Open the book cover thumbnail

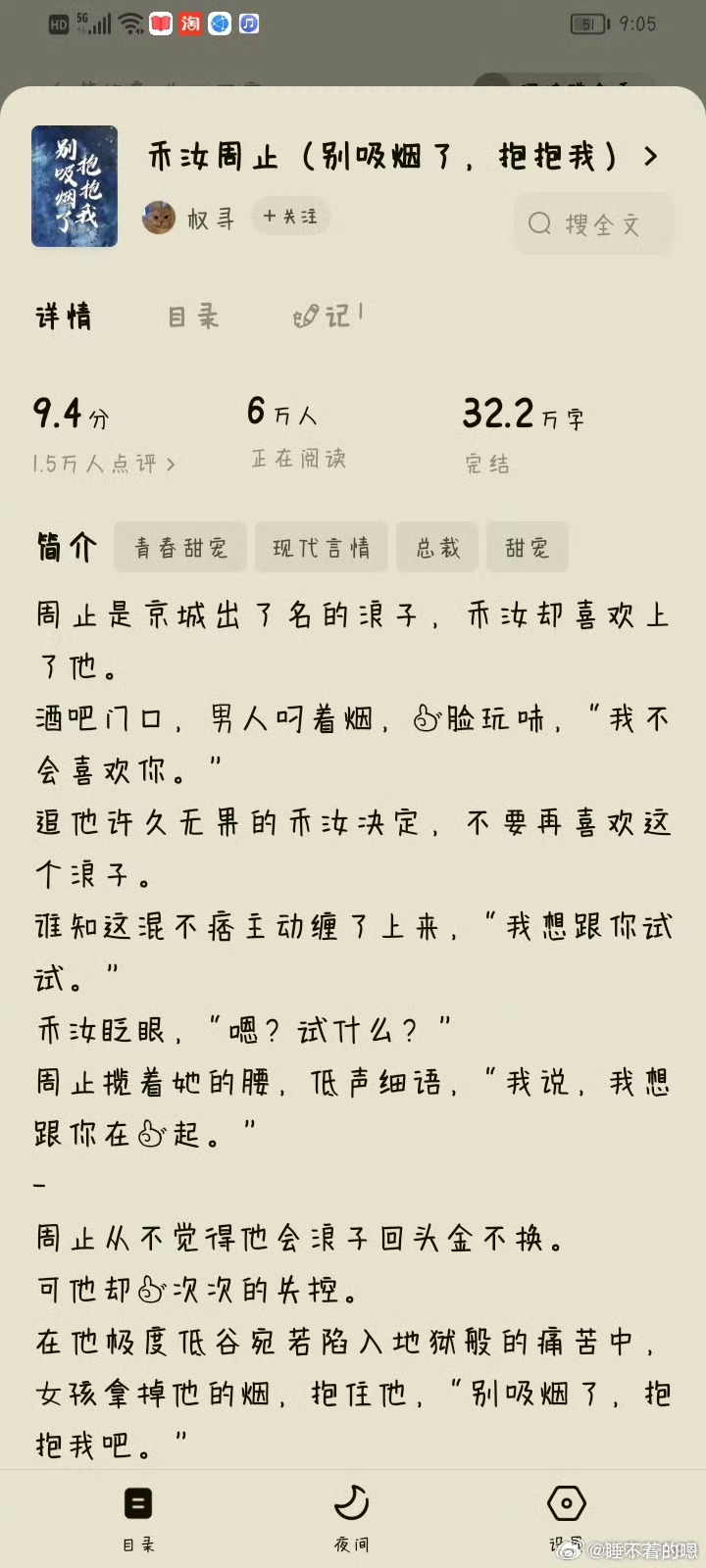[x=75, y=186]
